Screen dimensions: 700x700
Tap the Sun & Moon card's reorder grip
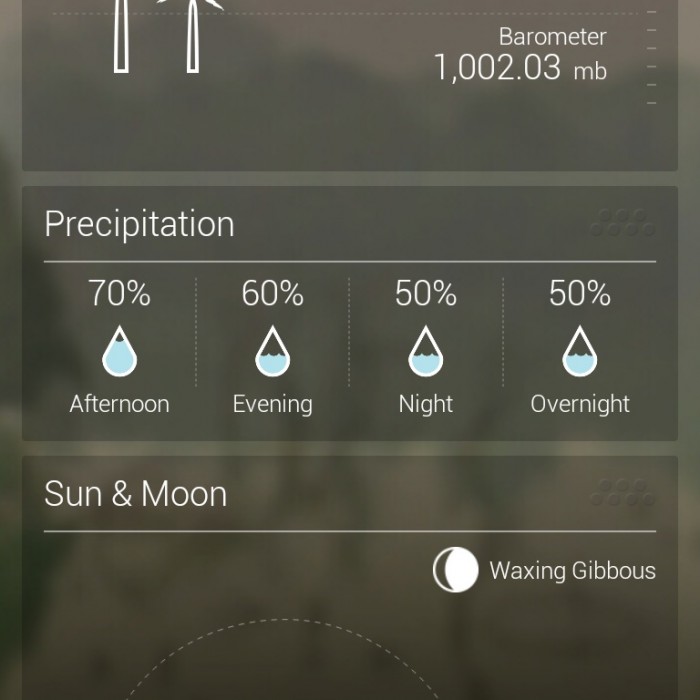click(622, 493)
